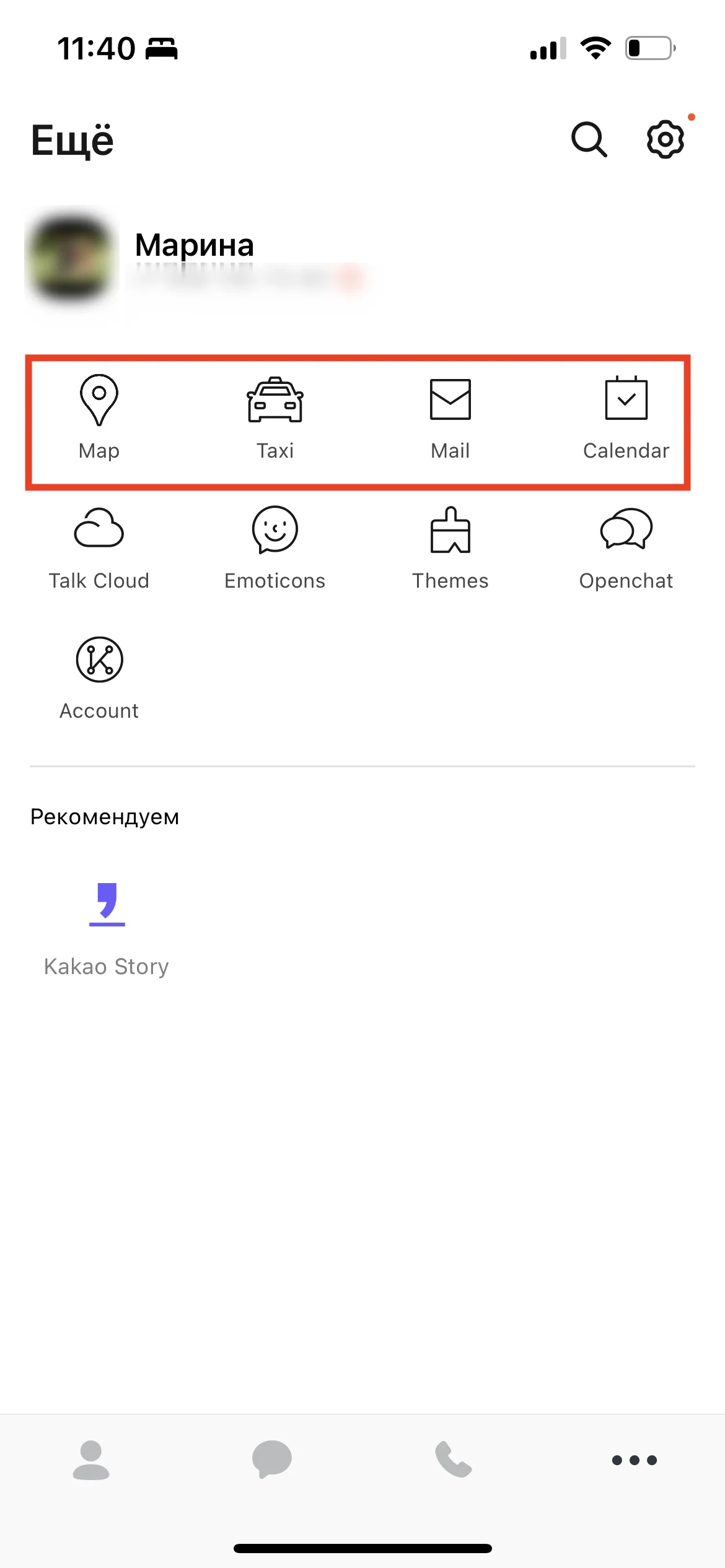
Task: Open the Map service
Action: click(x=99, y=416)
